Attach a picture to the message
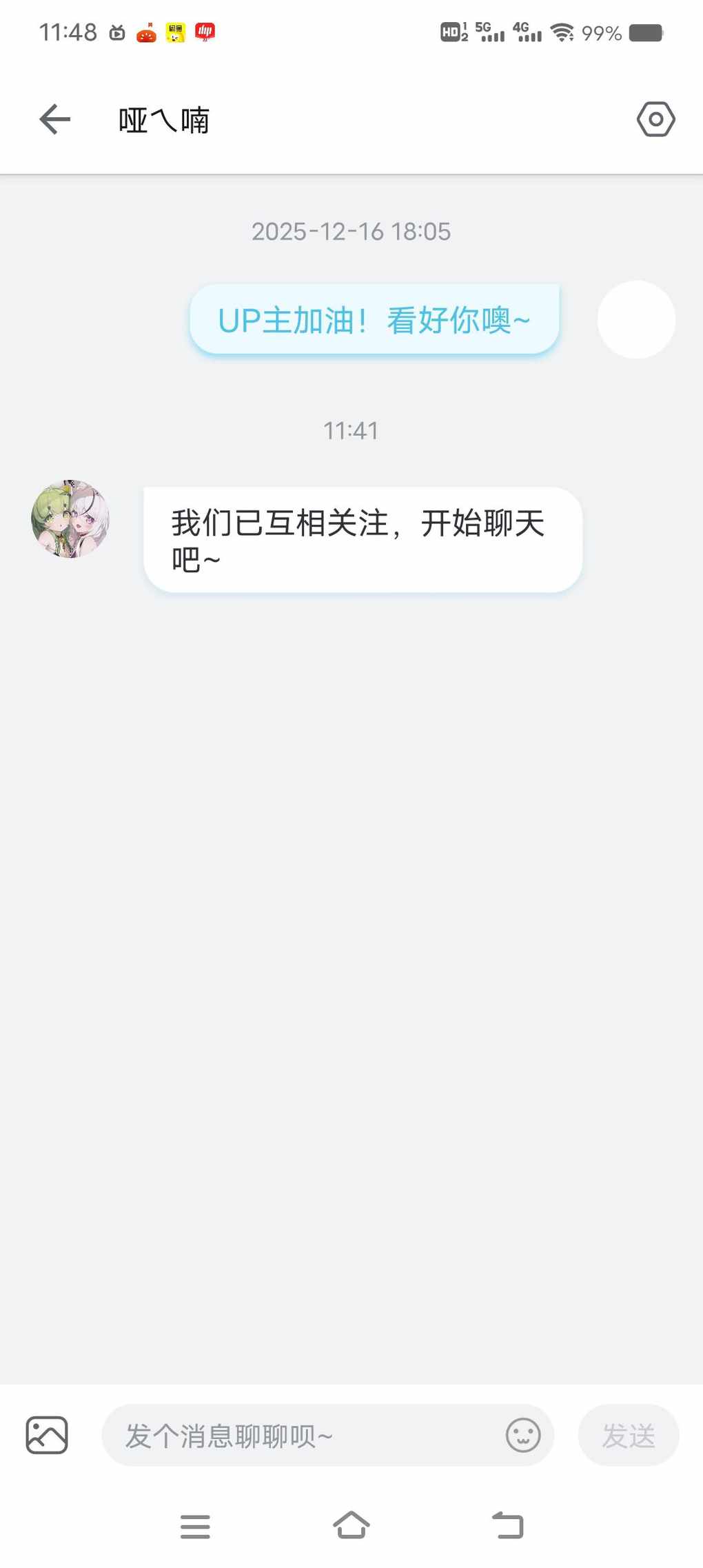 pyautogui.click(x=47, y=1436)
